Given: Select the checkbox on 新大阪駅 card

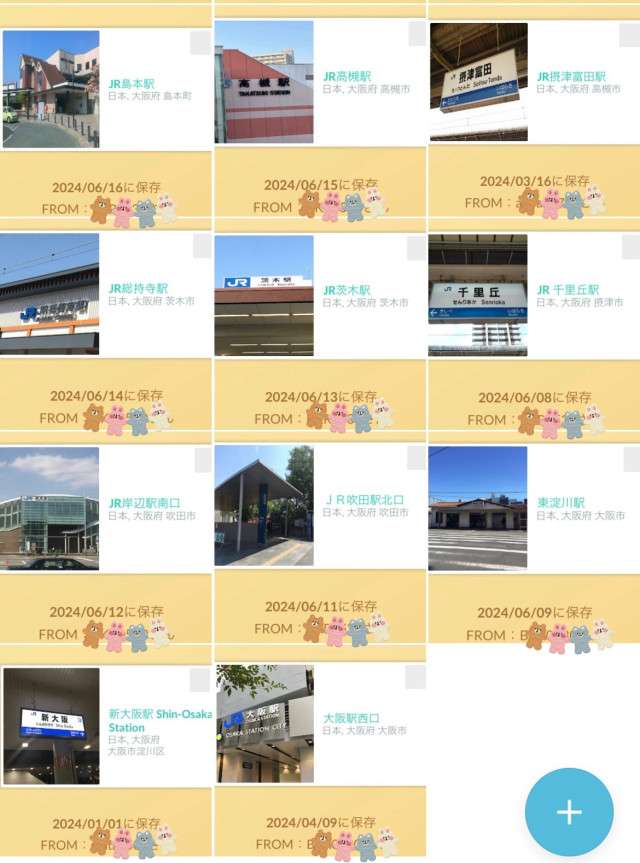Looking at the screenshot, I should 200,680.
